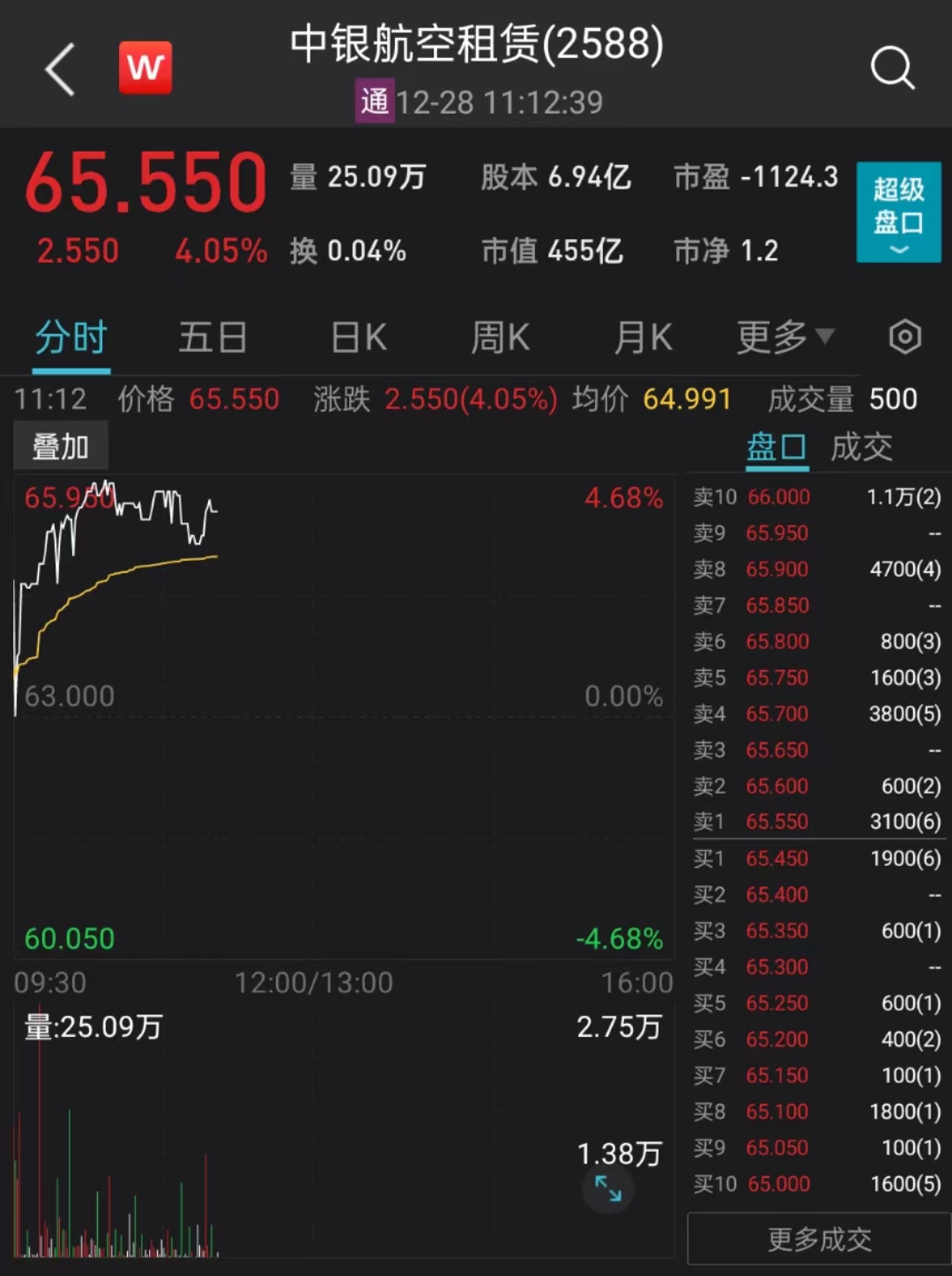952x1276 pixels.
Task: Open chart settings via hexagon gear icon
Action: tap(904, 337)
